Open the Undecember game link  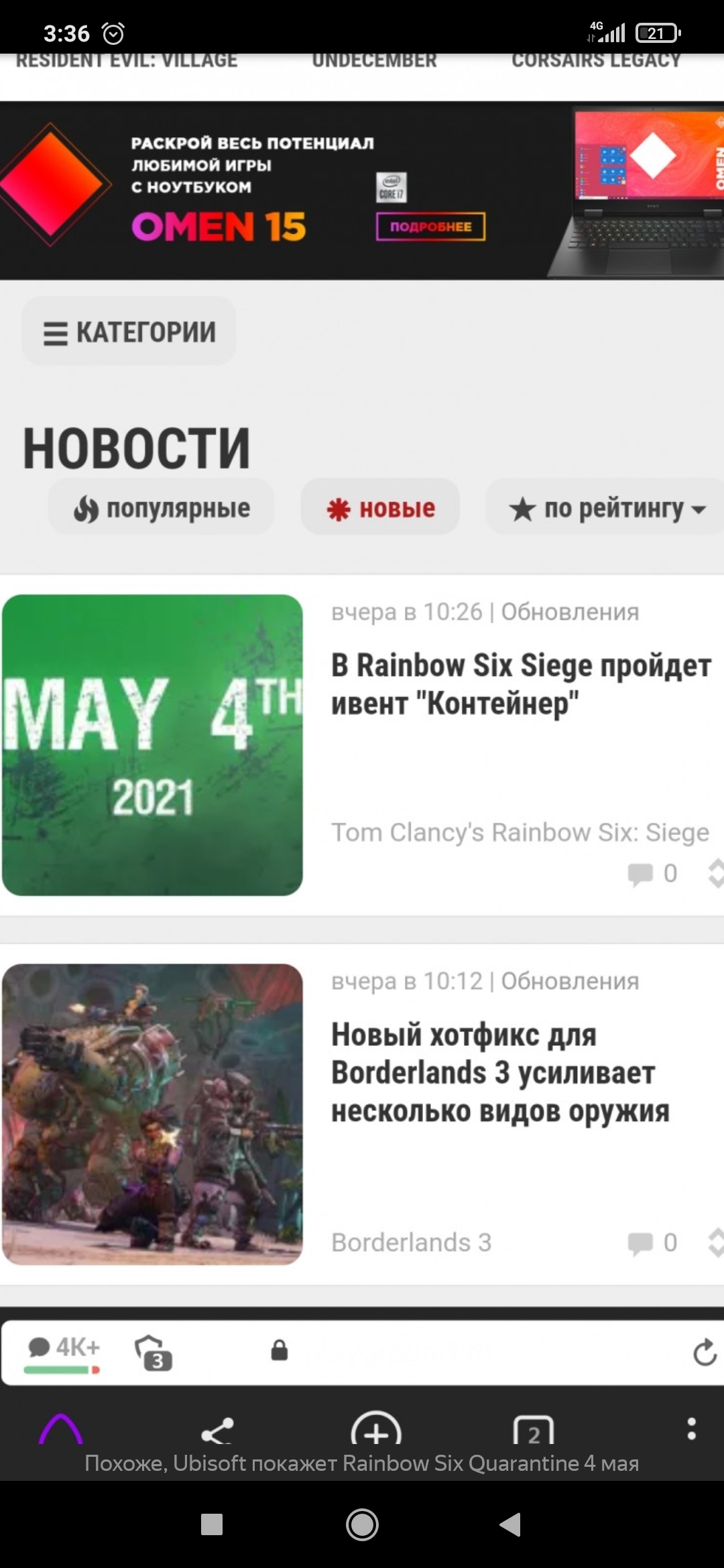coord(374,62)
